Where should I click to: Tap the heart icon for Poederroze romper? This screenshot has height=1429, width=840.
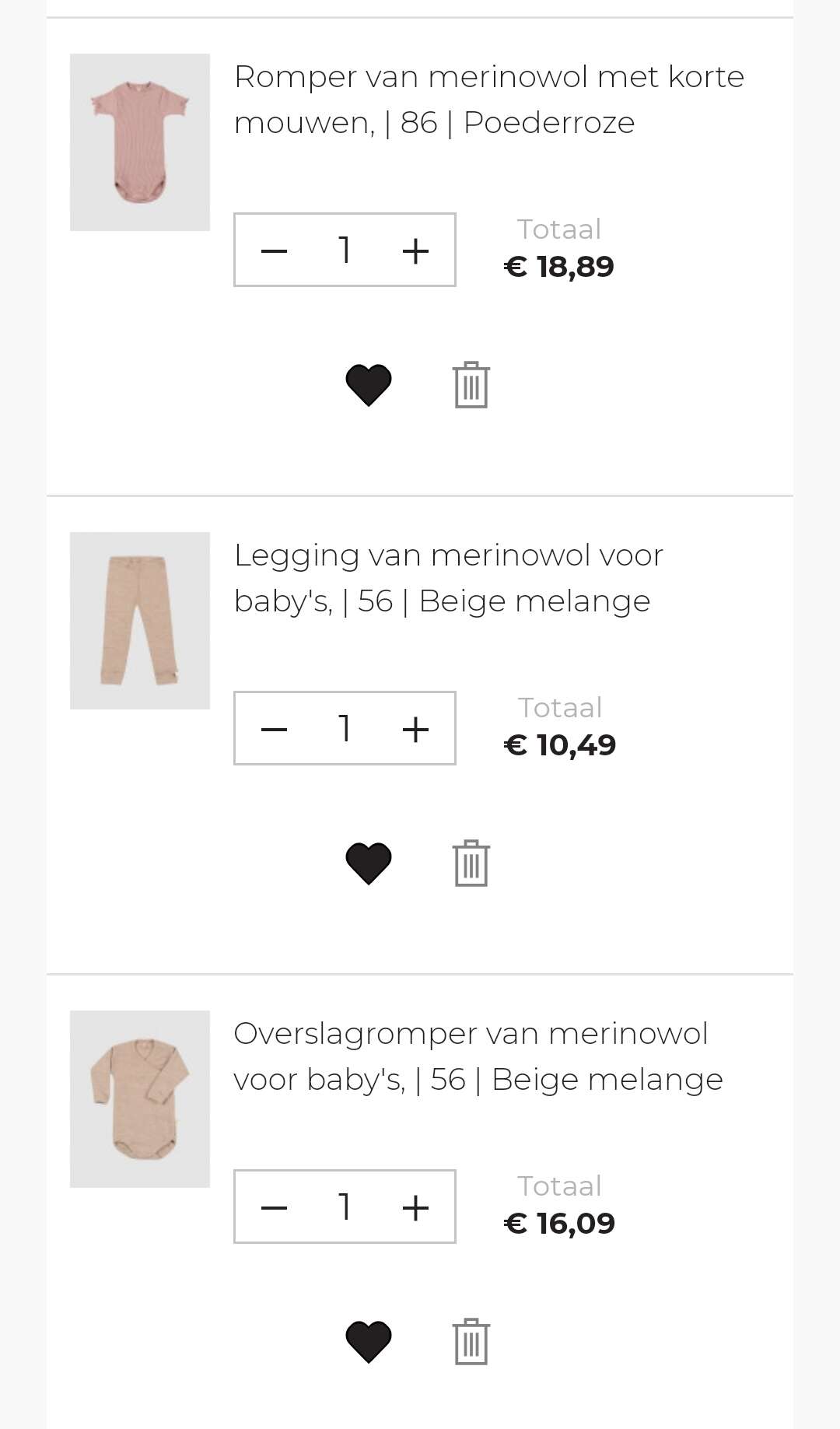tap(369, 385)
